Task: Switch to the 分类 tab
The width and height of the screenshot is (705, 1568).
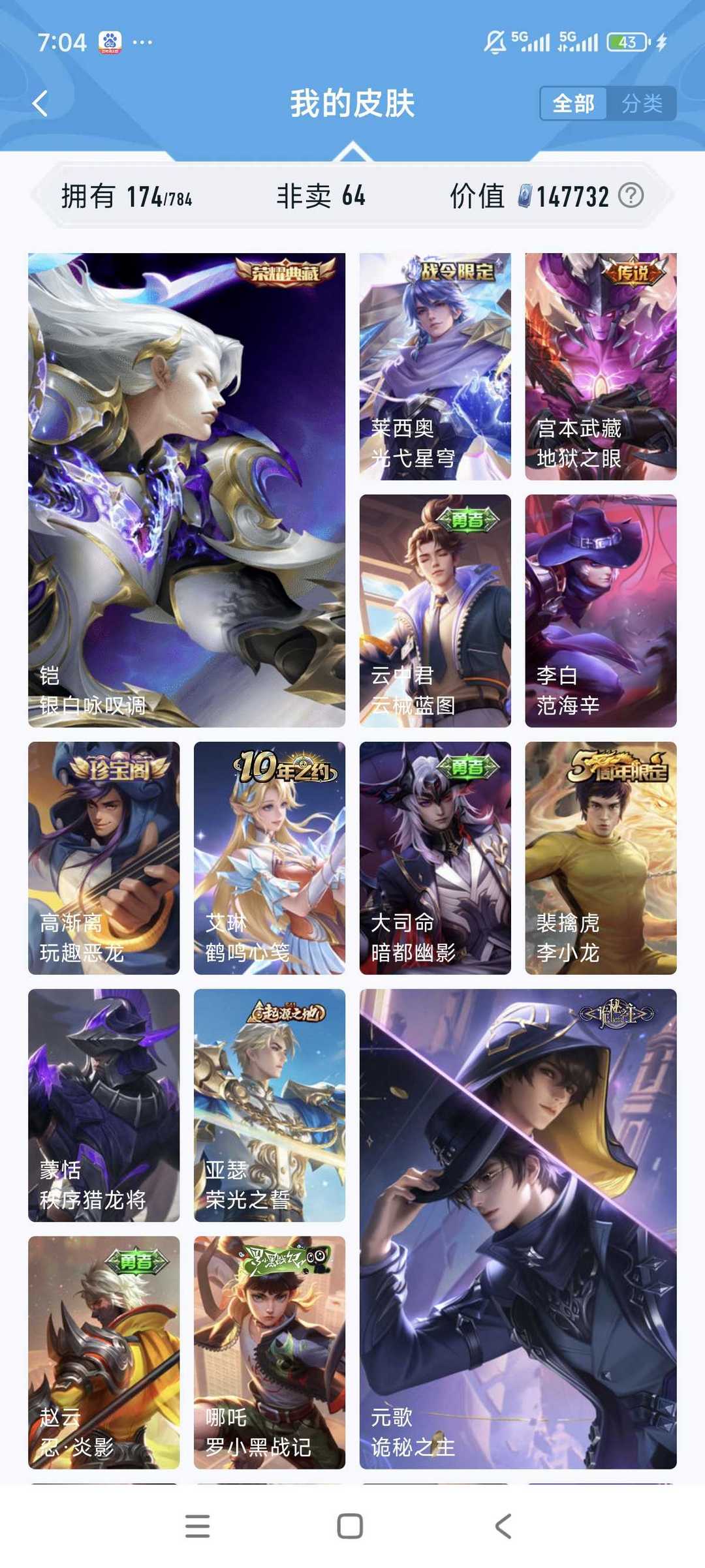Action: pos(642,103)
